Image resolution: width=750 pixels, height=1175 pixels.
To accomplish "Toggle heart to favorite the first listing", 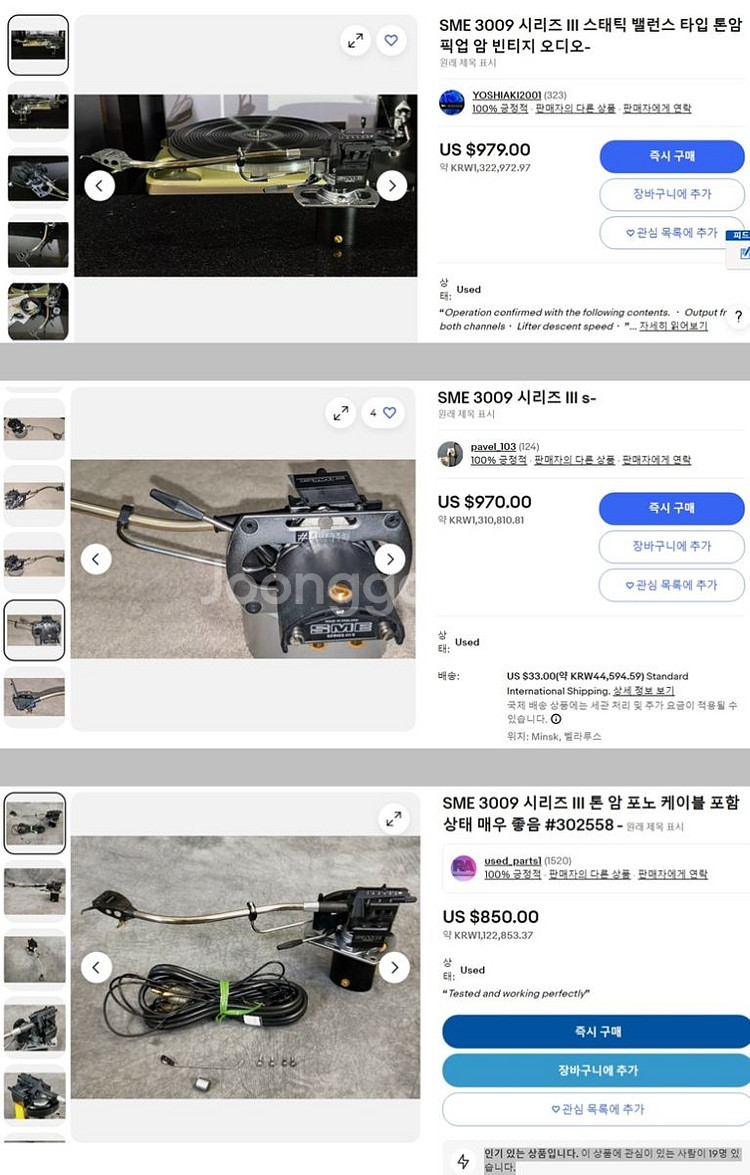I will [x=390, y=41].
